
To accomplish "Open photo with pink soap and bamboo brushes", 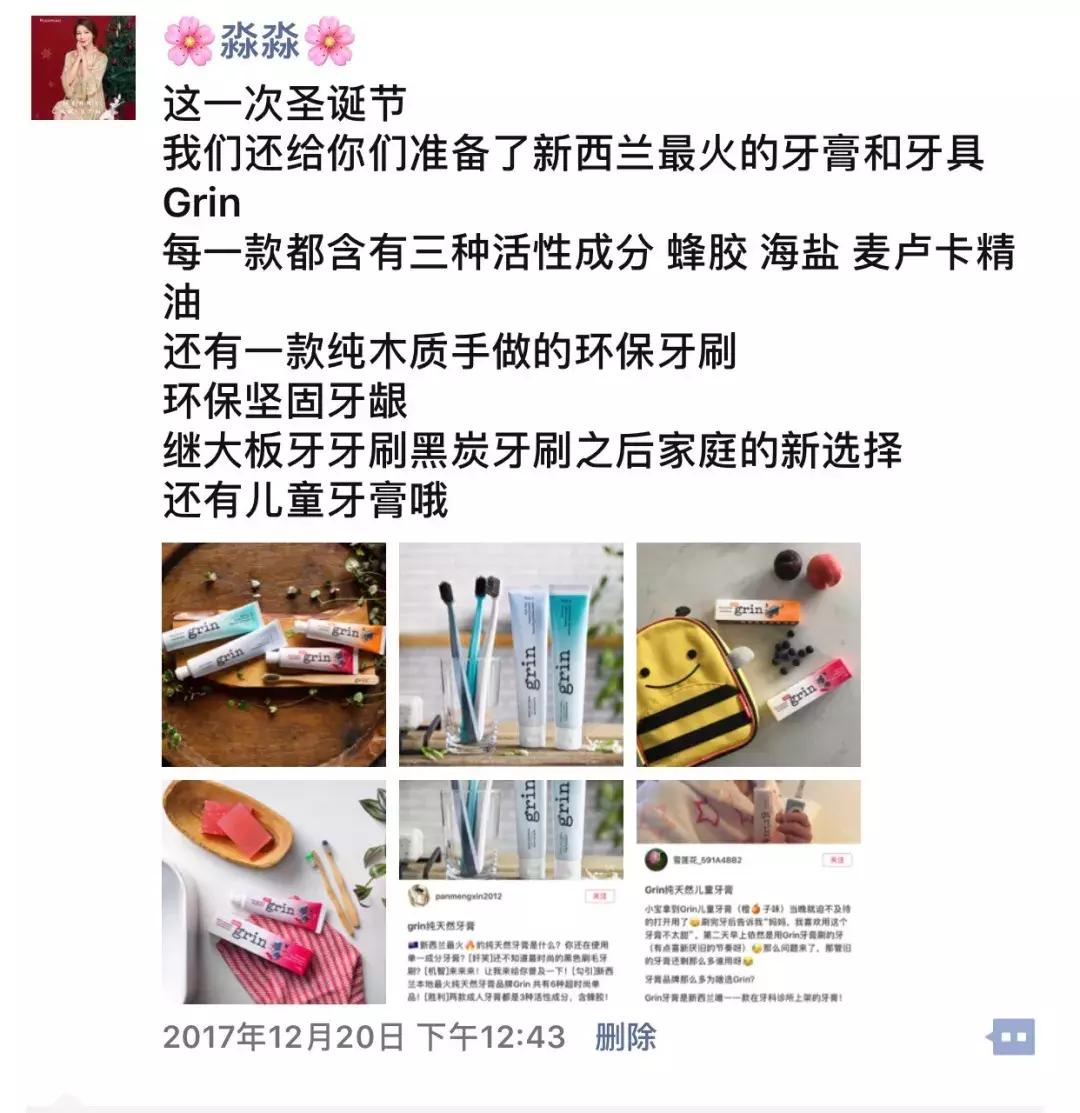I will (273, 892).
